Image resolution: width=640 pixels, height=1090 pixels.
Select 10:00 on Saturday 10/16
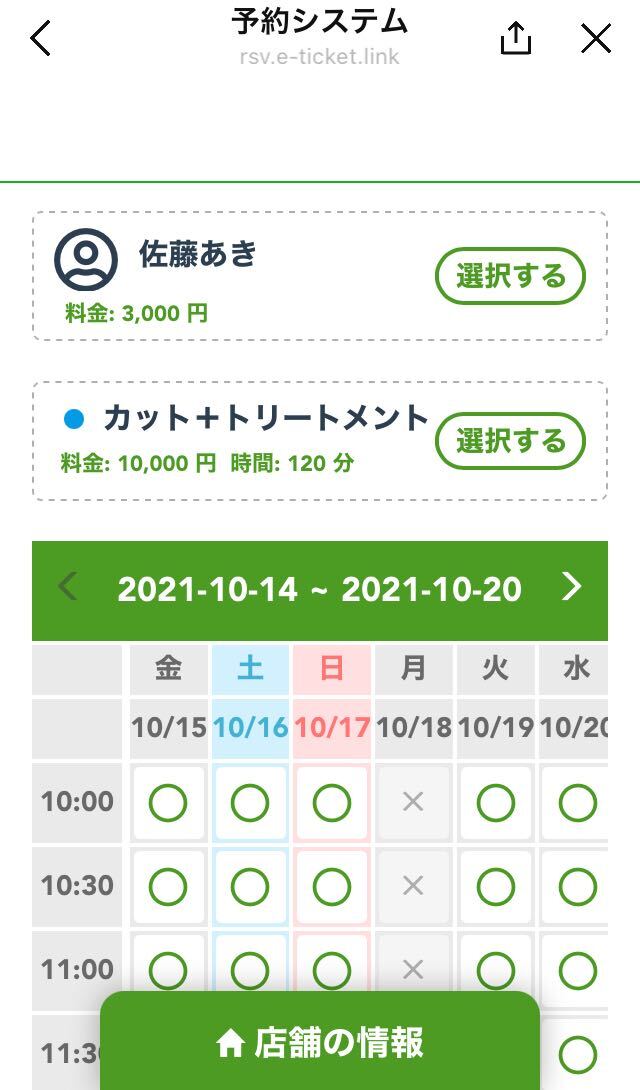(250, 802)
